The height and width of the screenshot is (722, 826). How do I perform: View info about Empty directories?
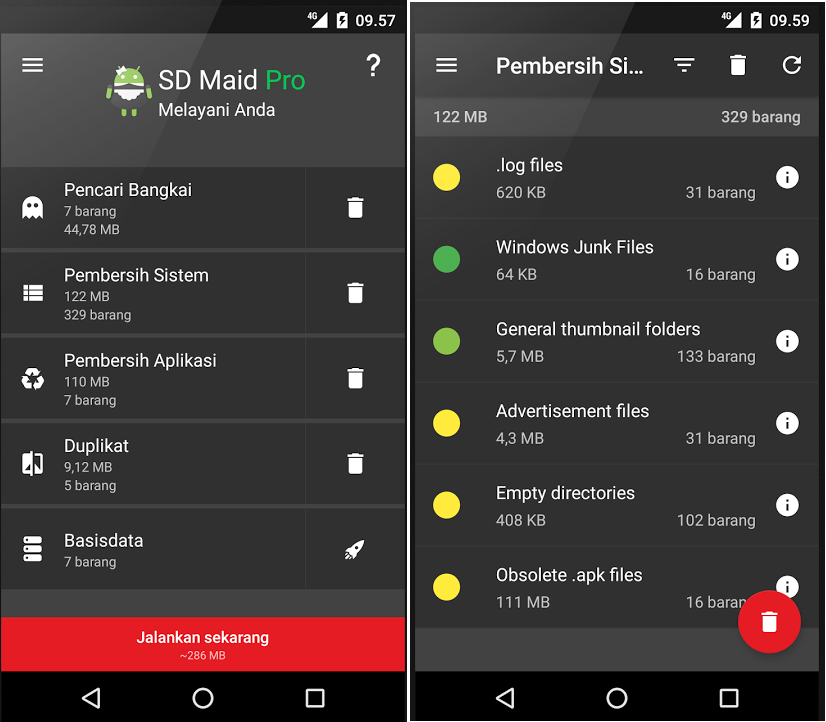pos(787,505)
